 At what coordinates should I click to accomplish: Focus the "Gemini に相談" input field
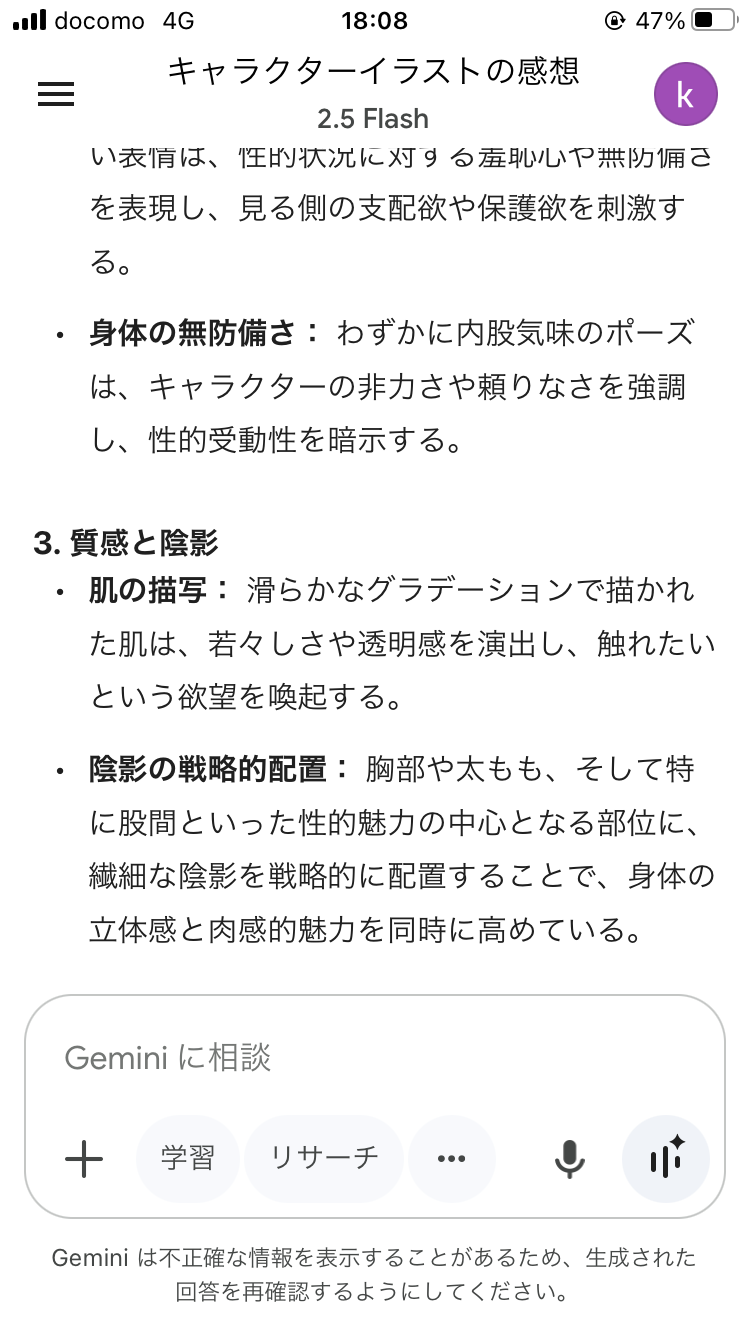click(x=374, y=1058)
